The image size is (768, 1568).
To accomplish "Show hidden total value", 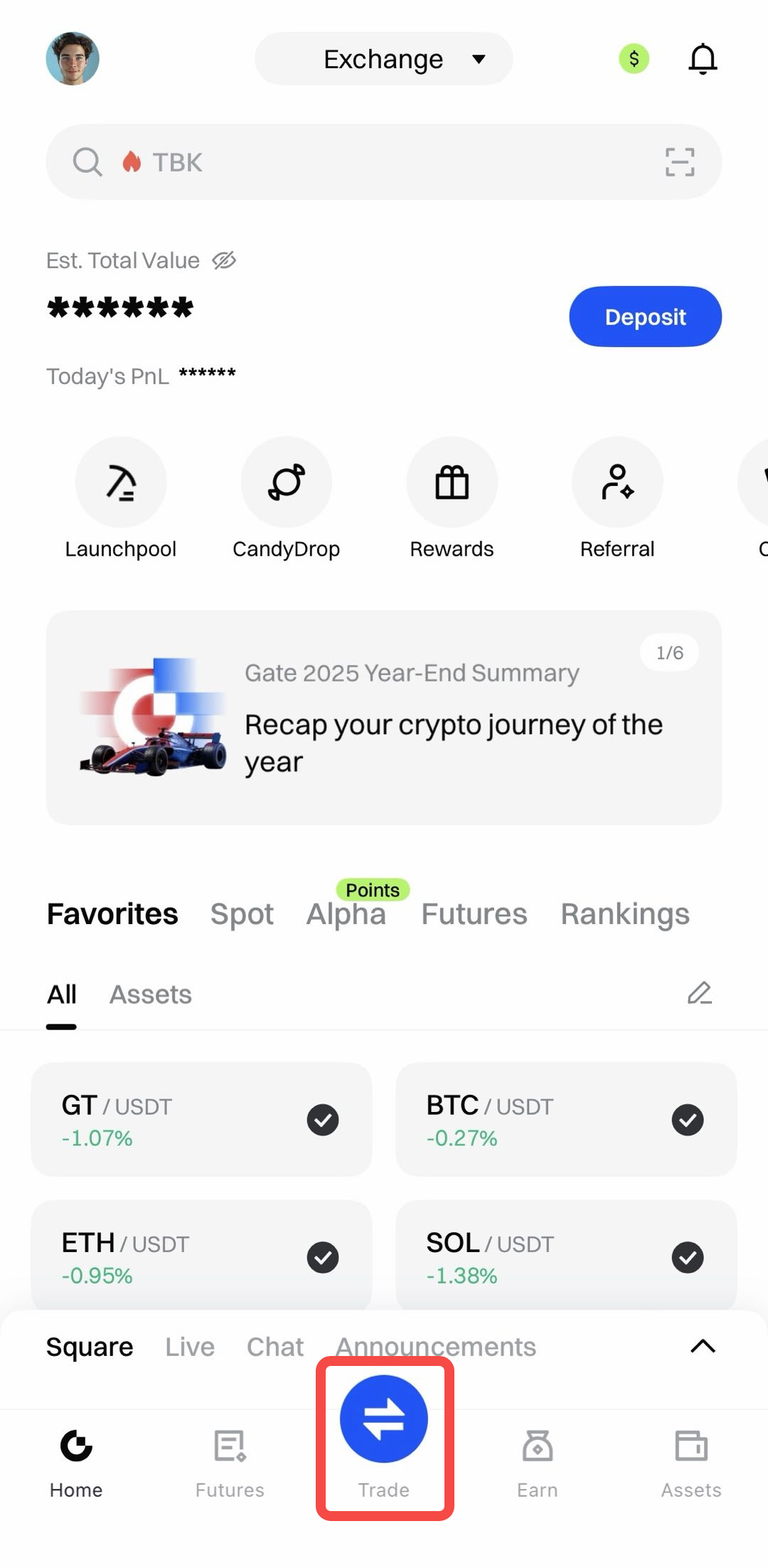I will (224, 261).
